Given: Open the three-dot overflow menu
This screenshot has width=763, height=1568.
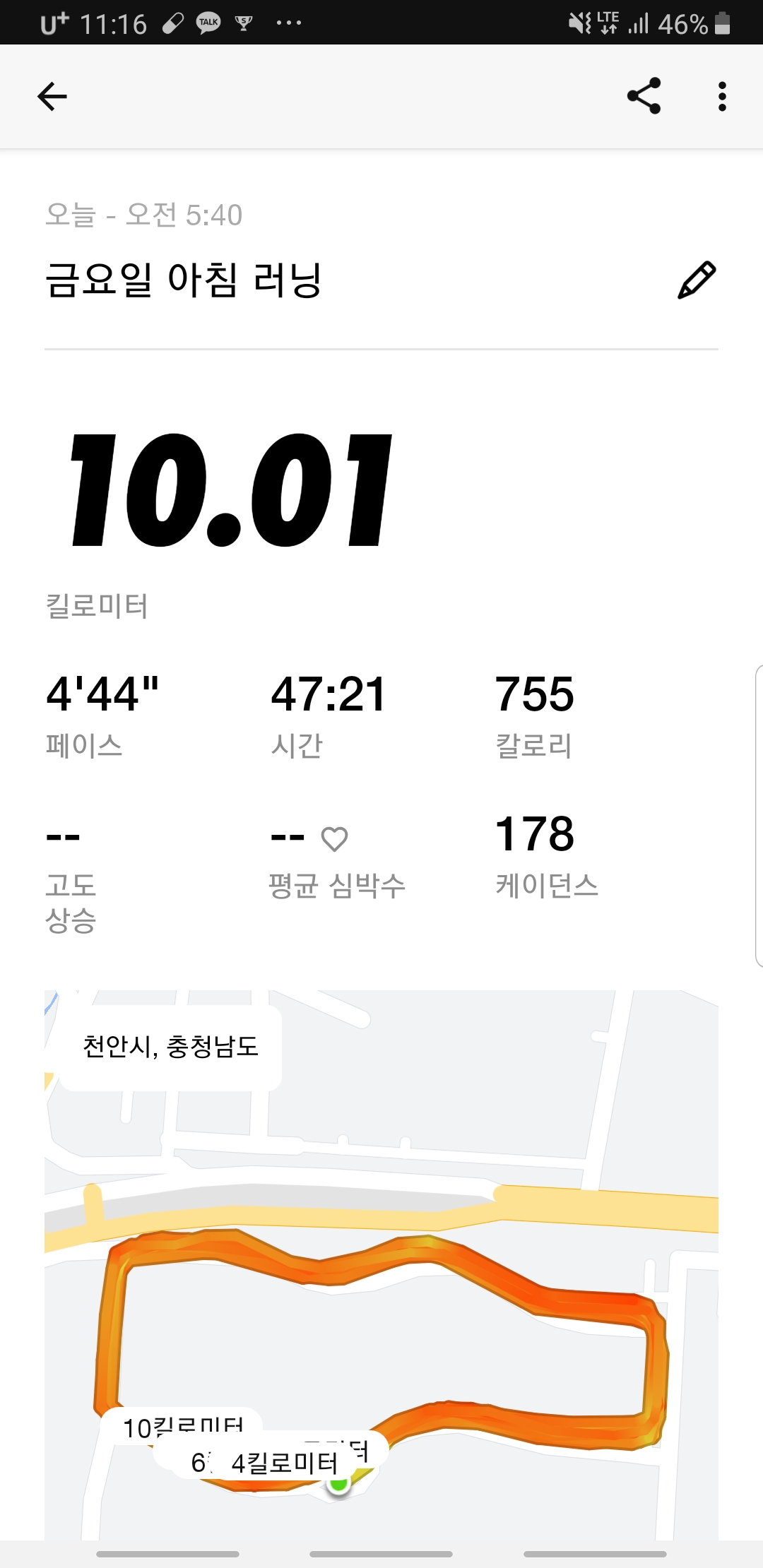Looking at the screenshot, I should point(721,96).
